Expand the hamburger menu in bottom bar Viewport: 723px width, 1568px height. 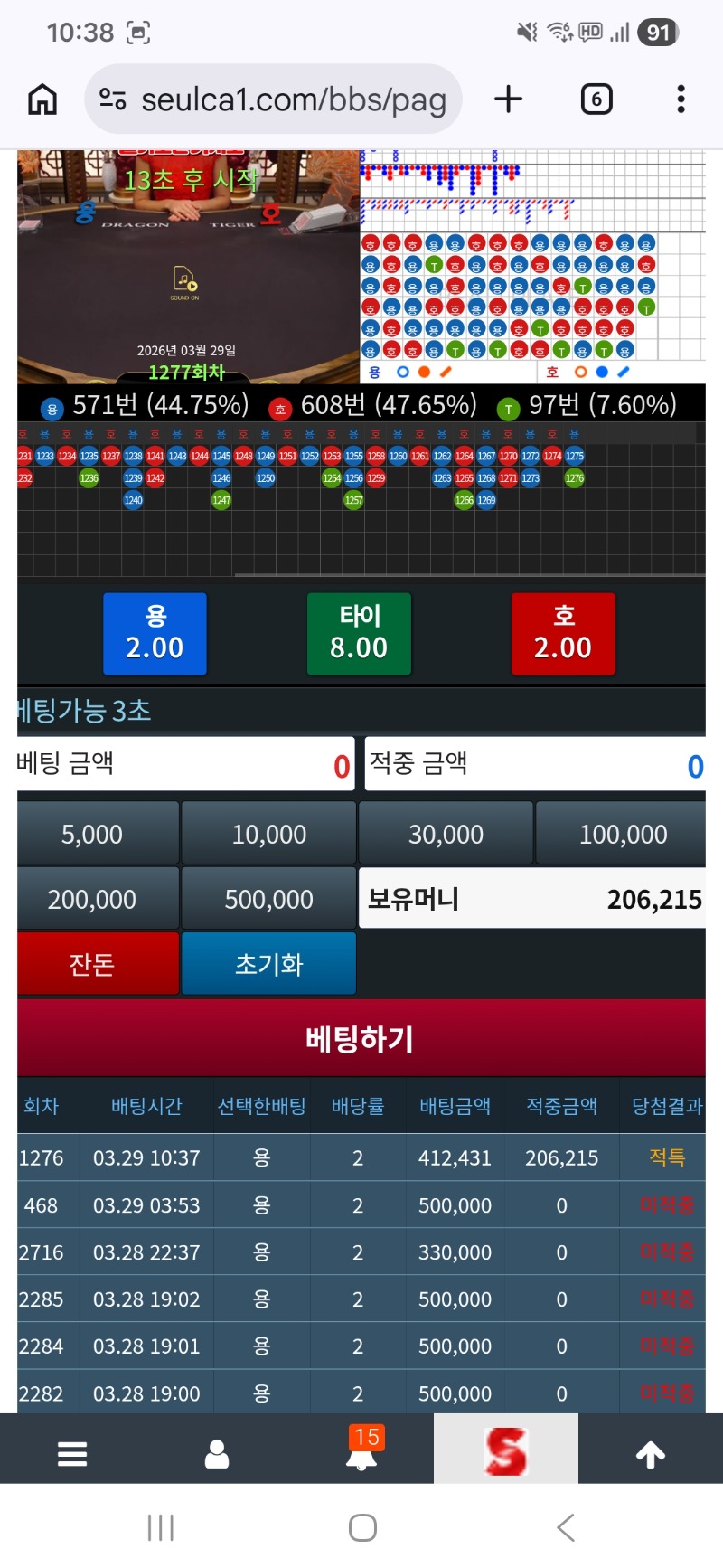point(72,1453)
